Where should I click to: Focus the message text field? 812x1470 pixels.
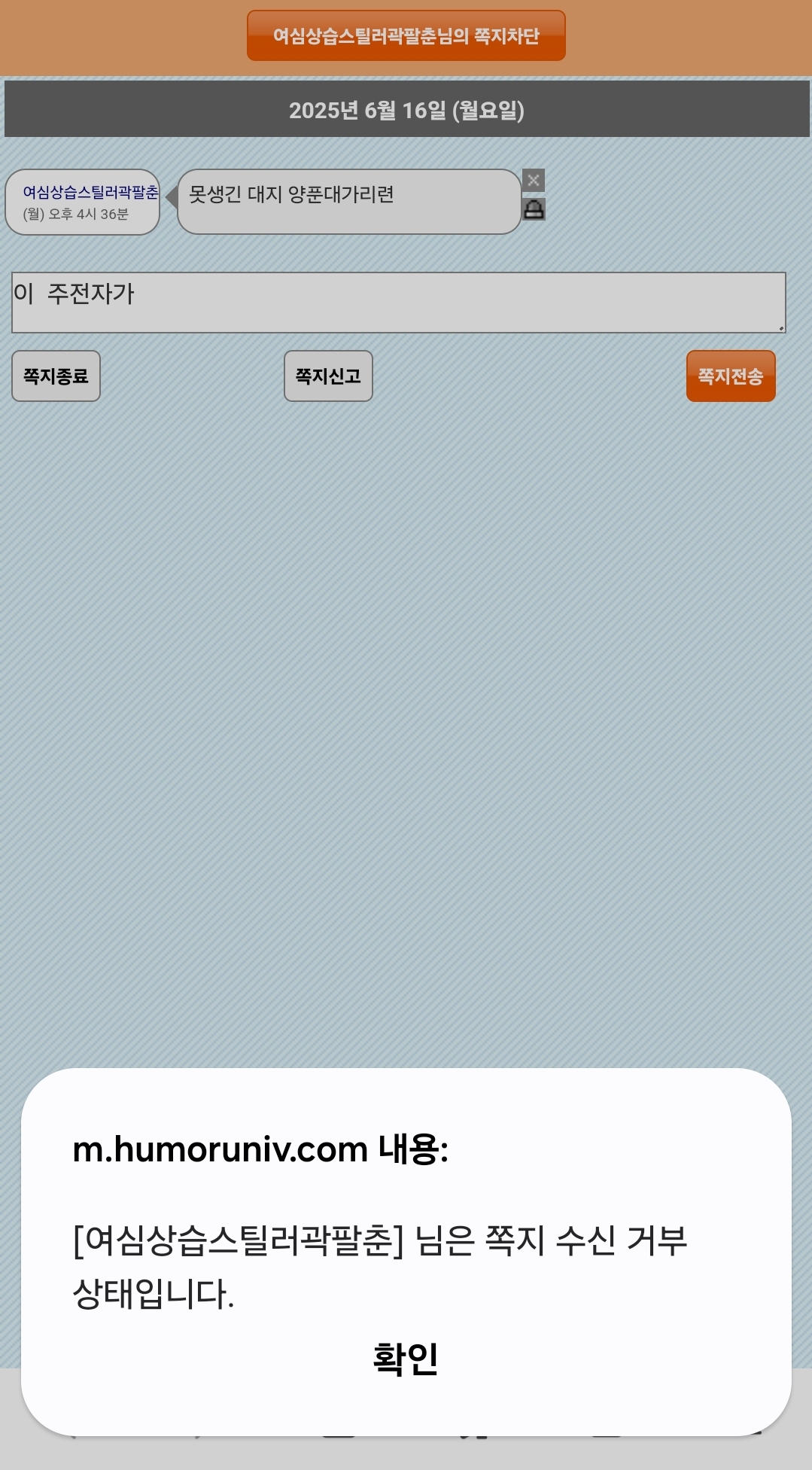[x=399, y=303]
